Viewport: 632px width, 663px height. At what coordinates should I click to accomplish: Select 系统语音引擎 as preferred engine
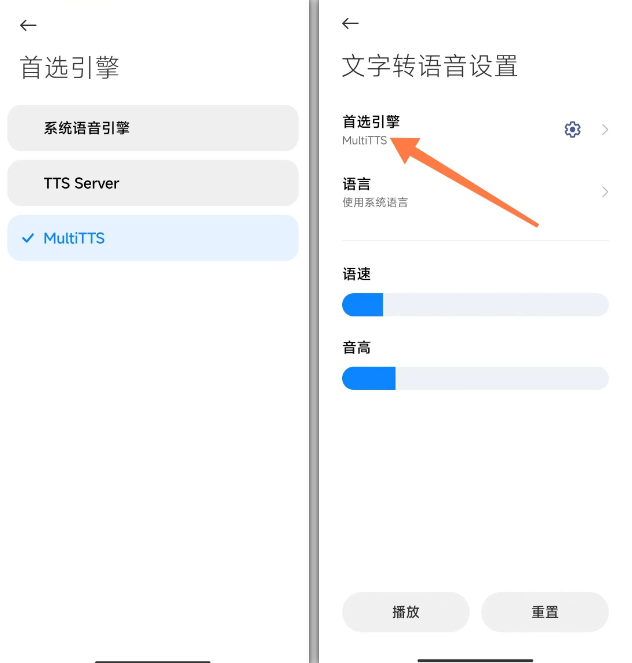click(152, 128)
